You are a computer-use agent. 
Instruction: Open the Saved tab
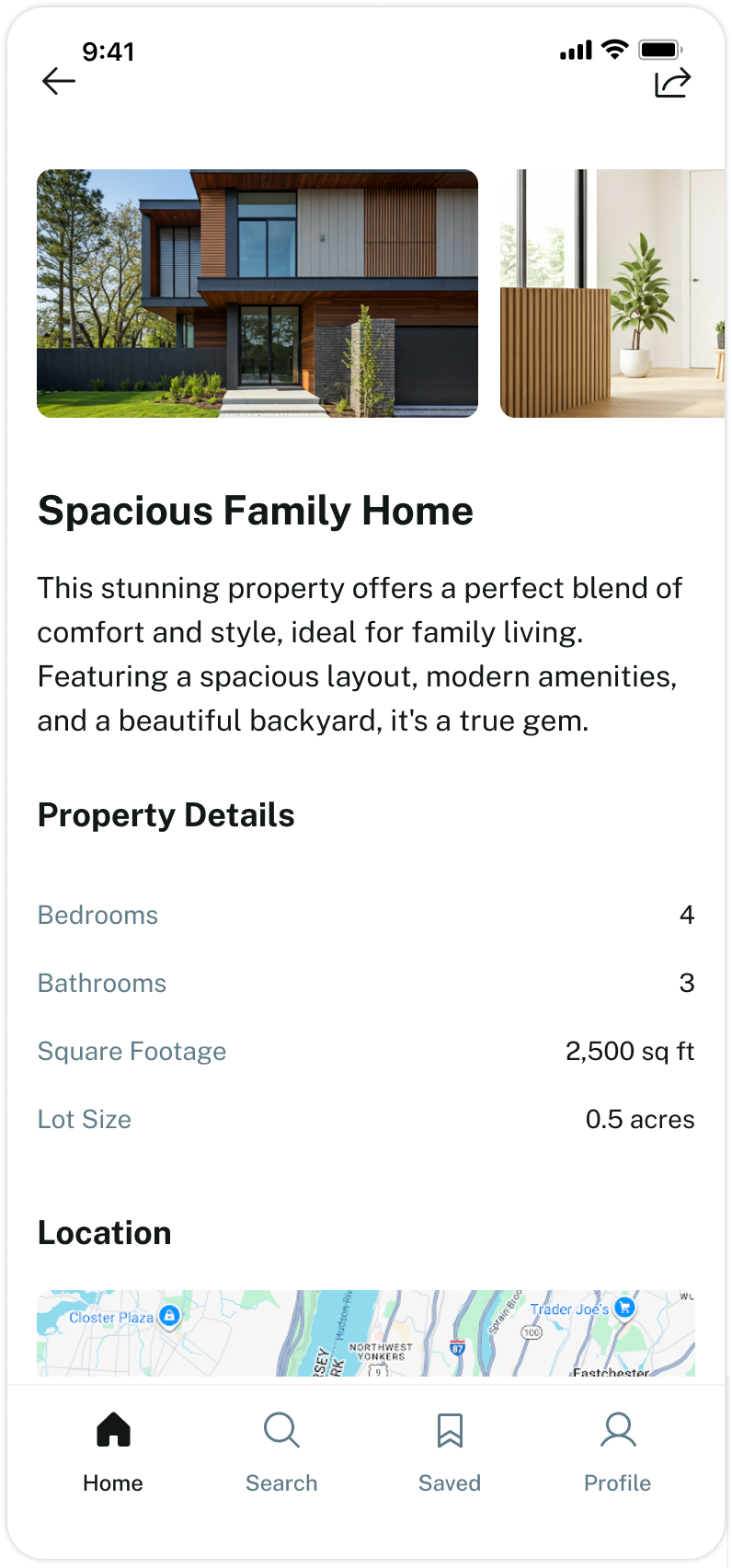click(x=450, y=1453)
